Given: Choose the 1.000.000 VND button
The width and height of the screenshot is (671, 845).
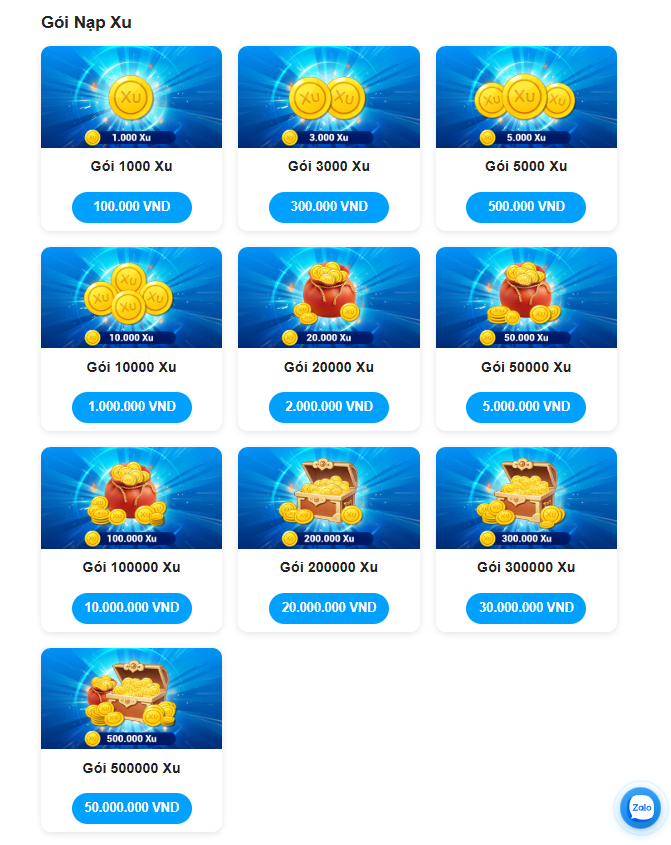Looking at the screenshot, I should point(131,407).
